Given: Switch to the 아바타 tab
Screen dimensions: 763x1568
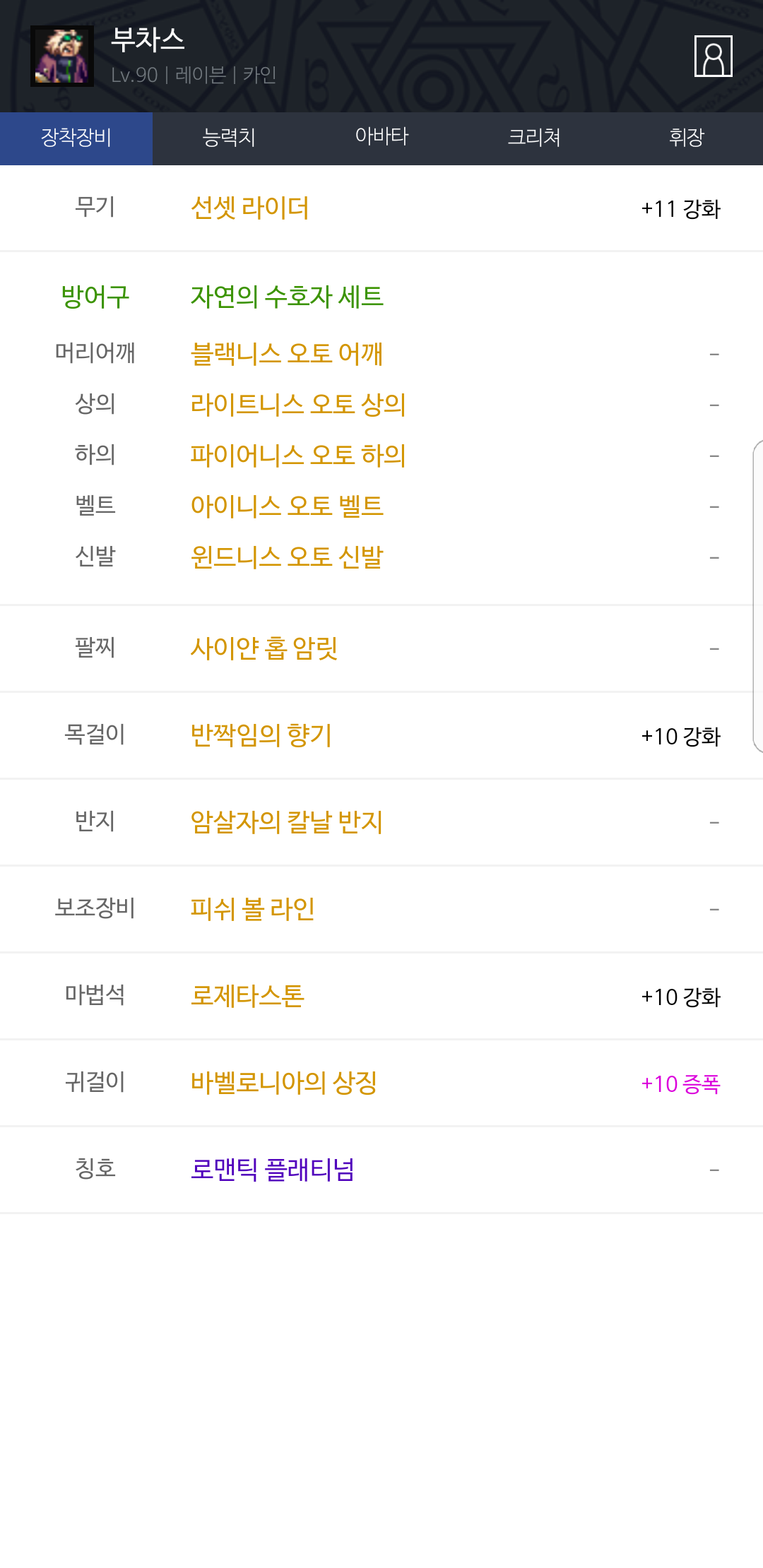Looking at the screenshot, I should 381,138.
